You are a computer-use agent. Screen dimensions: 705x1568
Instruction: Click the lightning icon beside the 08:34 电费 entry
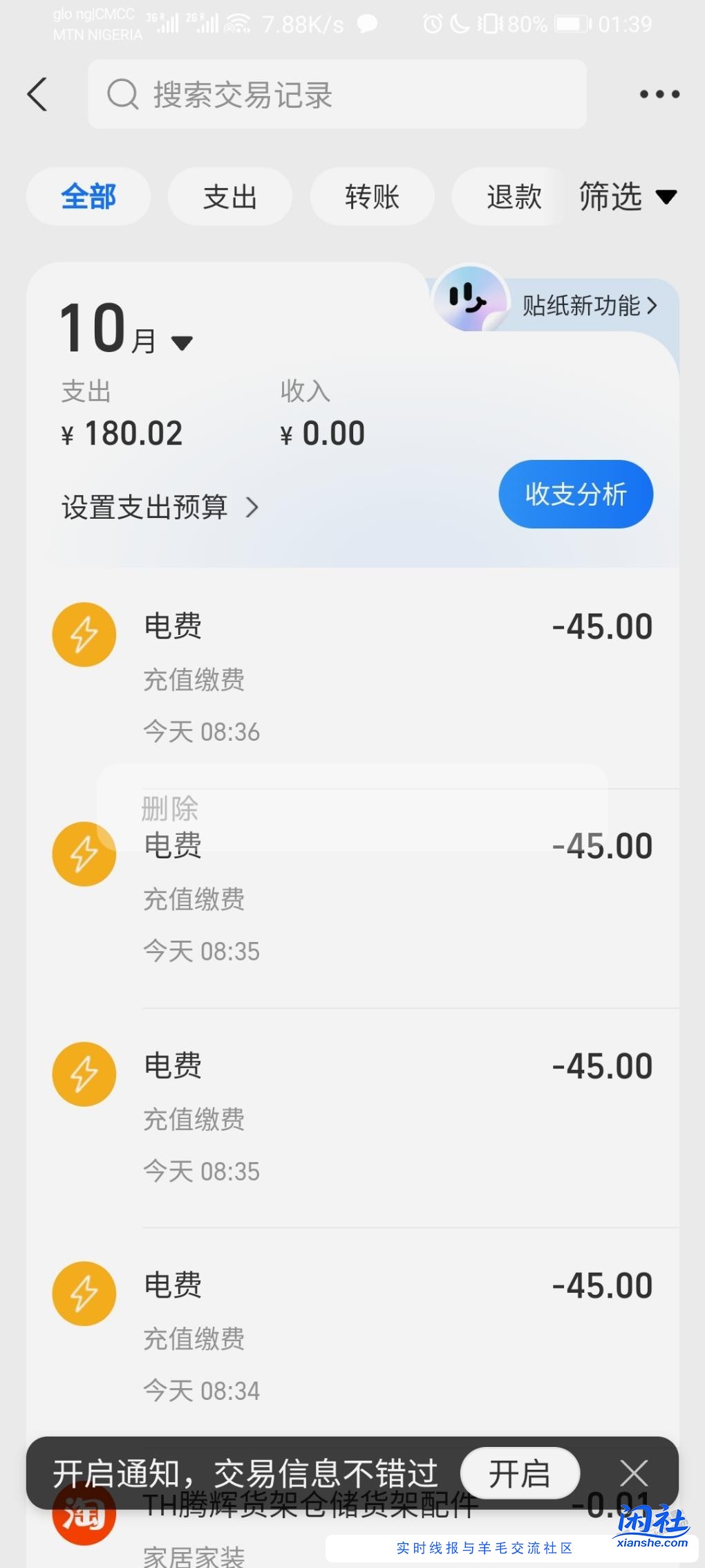click(x=84, y=1293)
